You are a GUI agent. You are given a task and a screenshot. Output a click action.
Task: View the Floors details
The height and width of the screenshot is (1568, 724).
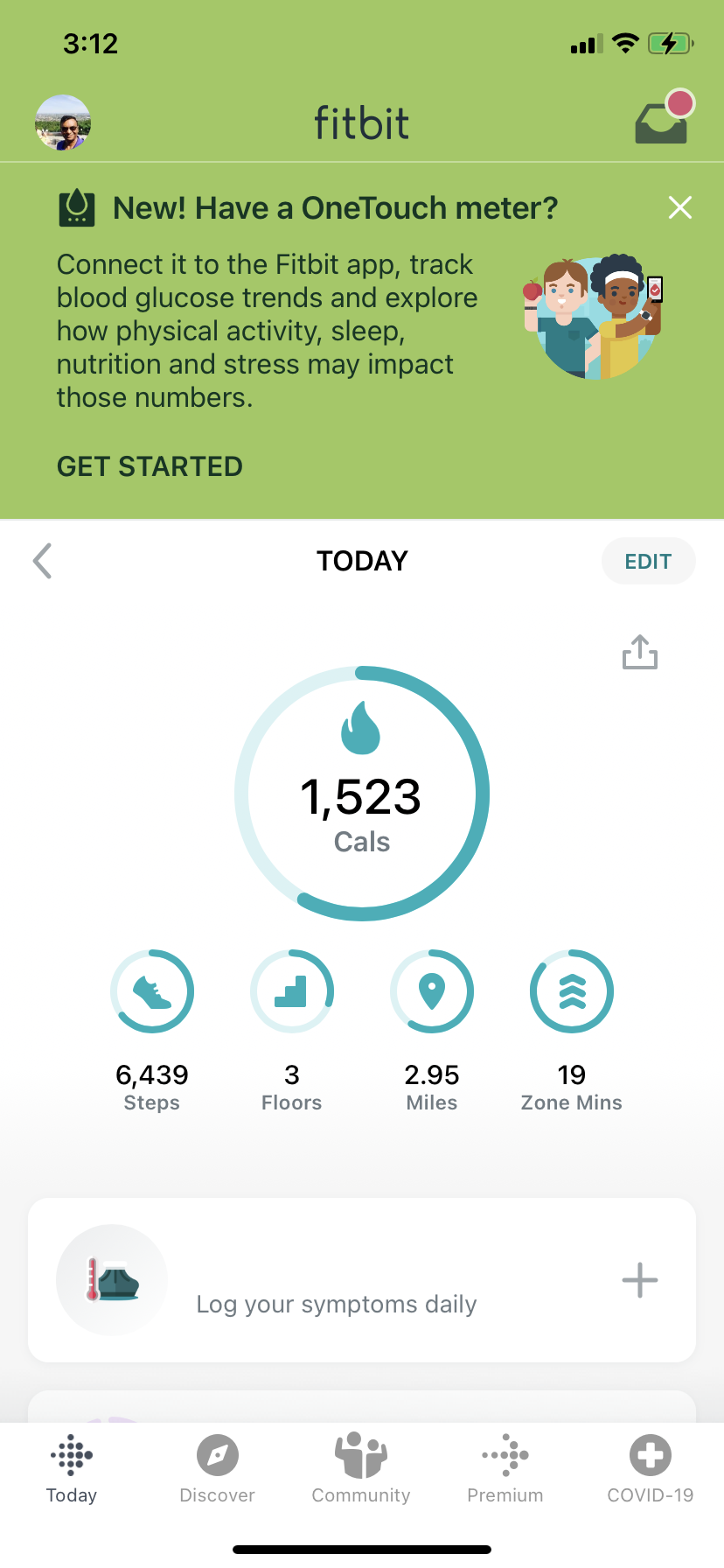(292, 991)
